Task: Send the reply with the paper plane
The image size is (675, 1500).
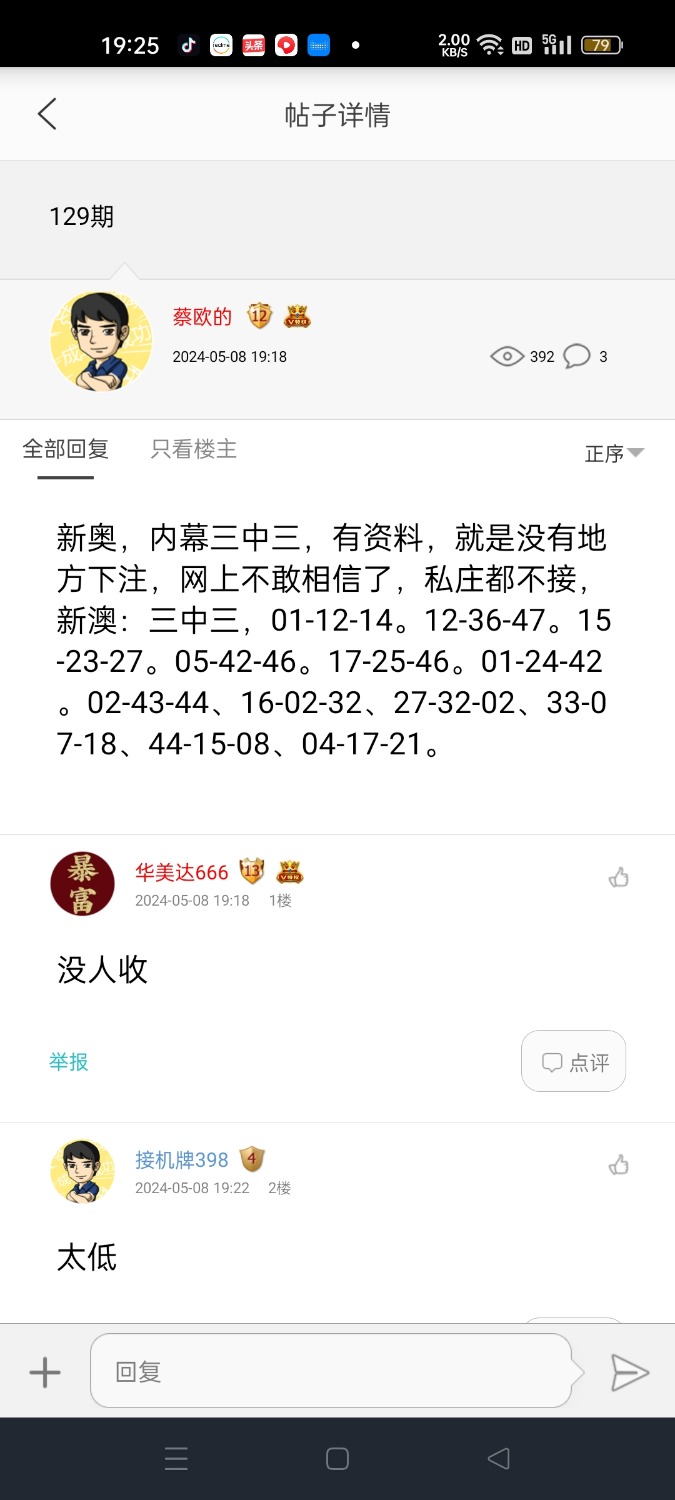Action: pos(630,1372)
